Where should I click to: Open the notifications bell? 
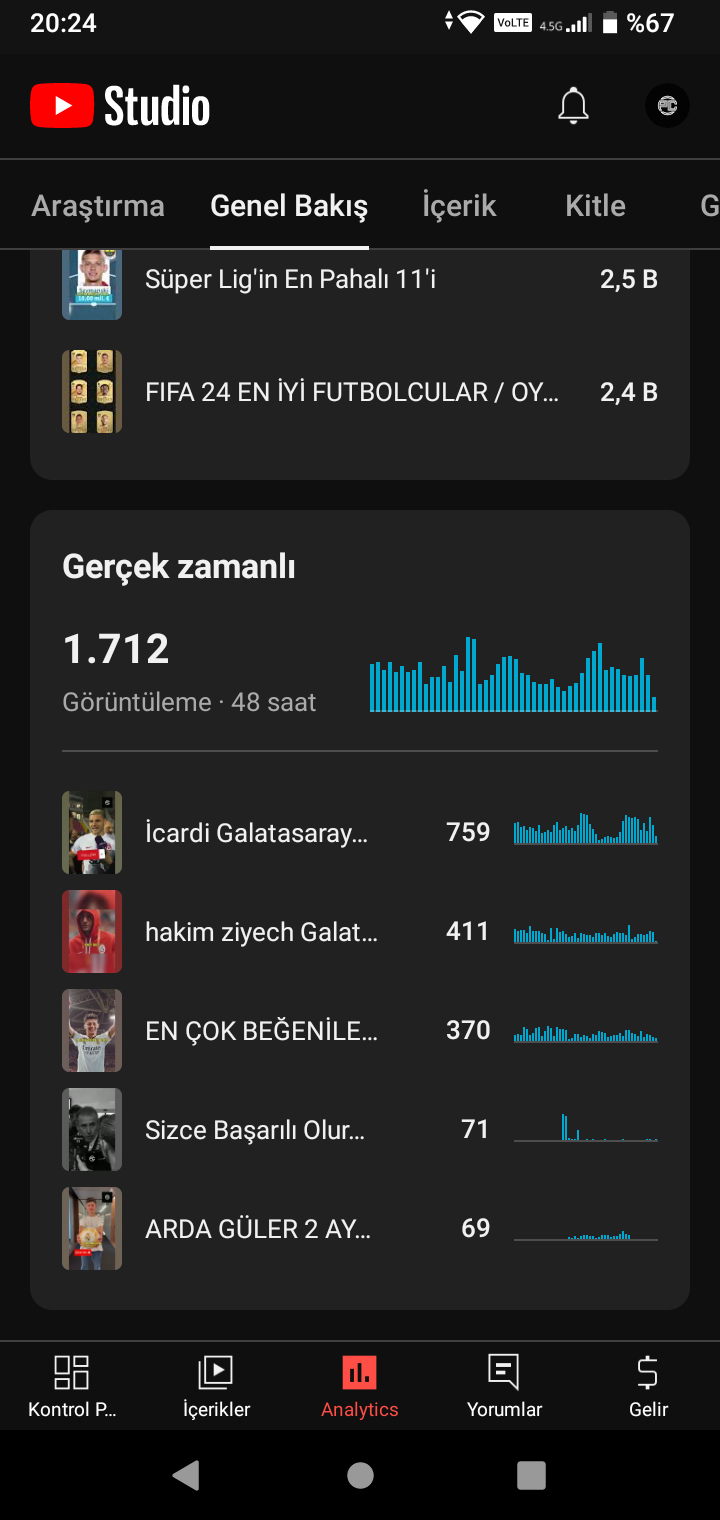click(573, 106)
